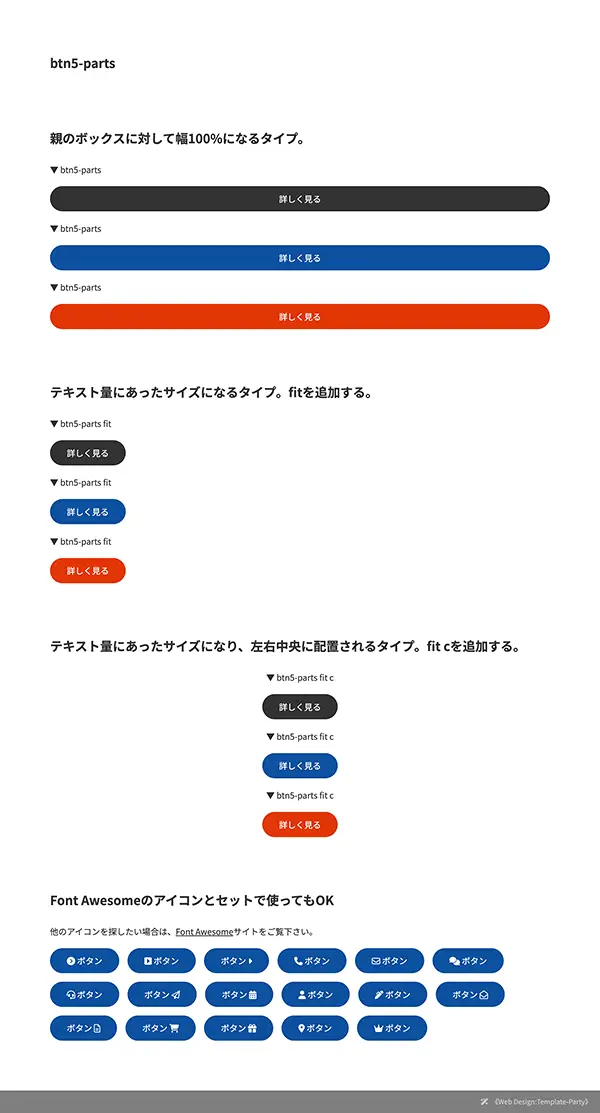Tap the ボタン button with chat bubbles icon

click(x=468, y=961)
